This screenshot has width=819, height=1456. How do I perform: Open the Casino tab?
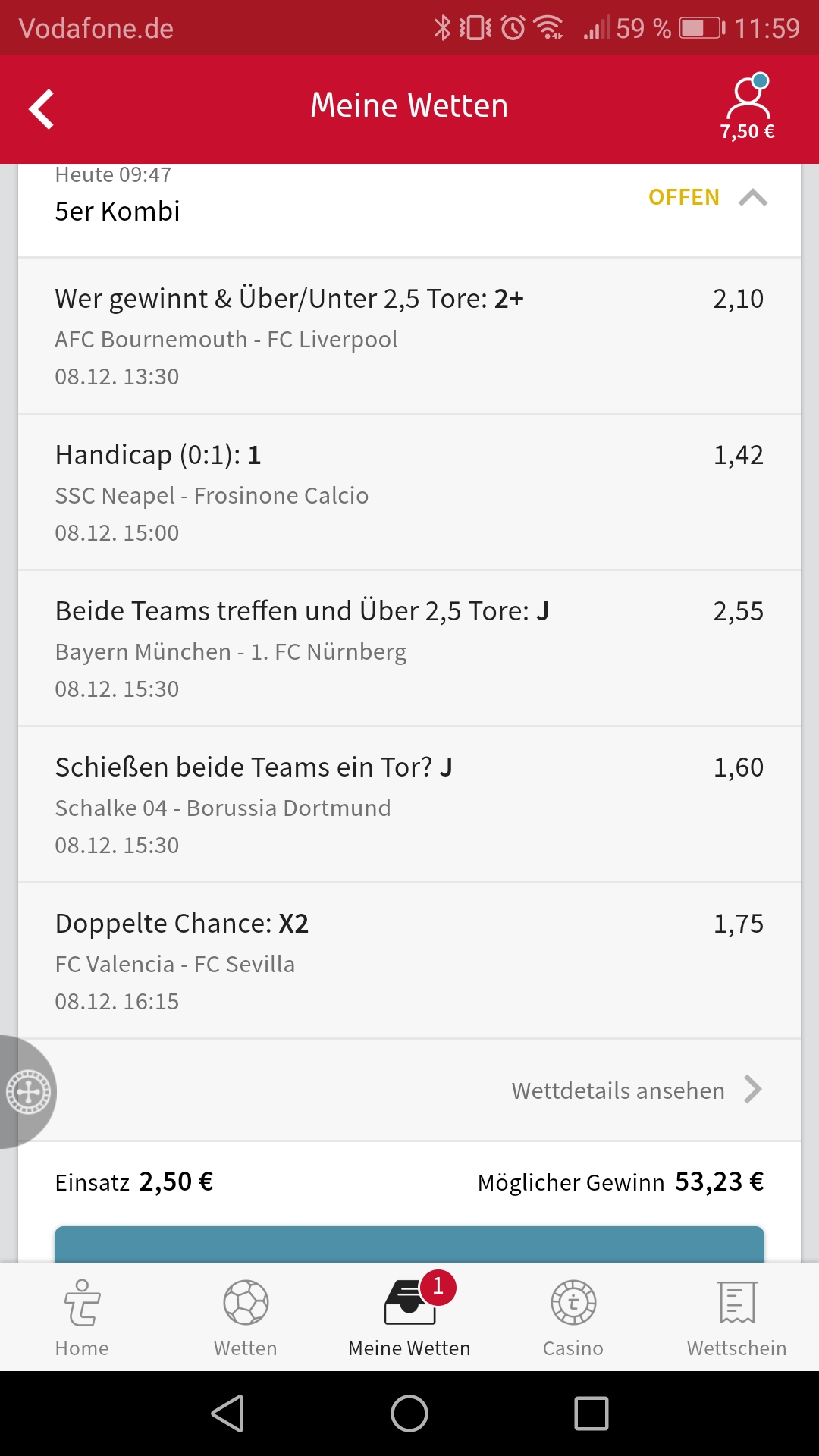[573, 1318]
